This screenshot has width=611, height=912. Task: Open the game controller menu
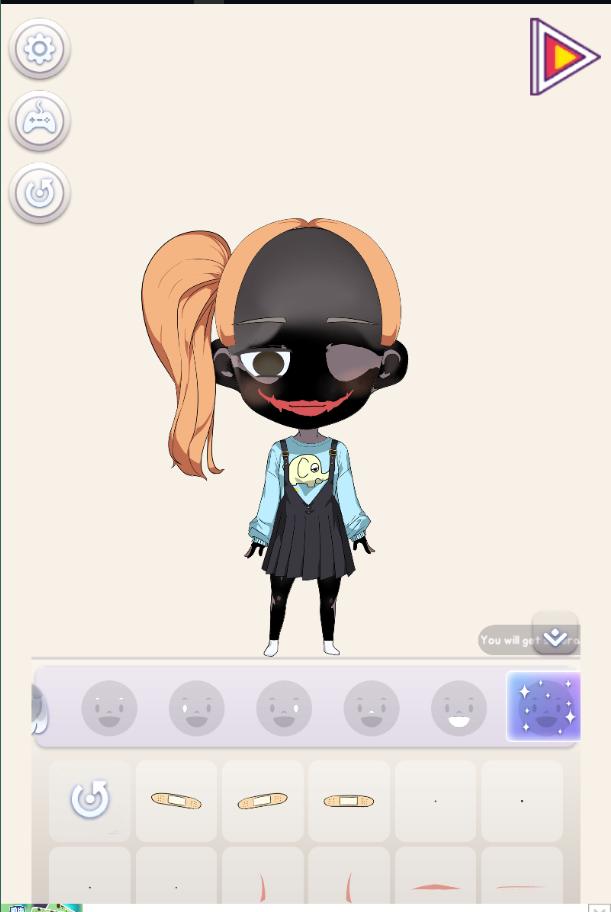[40, 121]
